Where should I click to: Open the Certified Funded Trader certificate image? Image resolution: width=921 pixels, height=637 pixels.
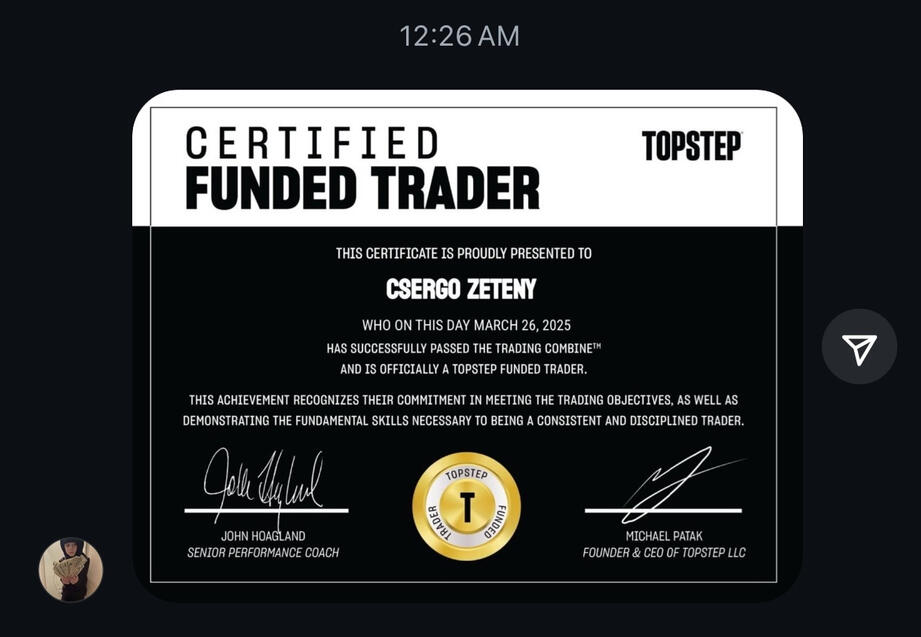[467, 345]
